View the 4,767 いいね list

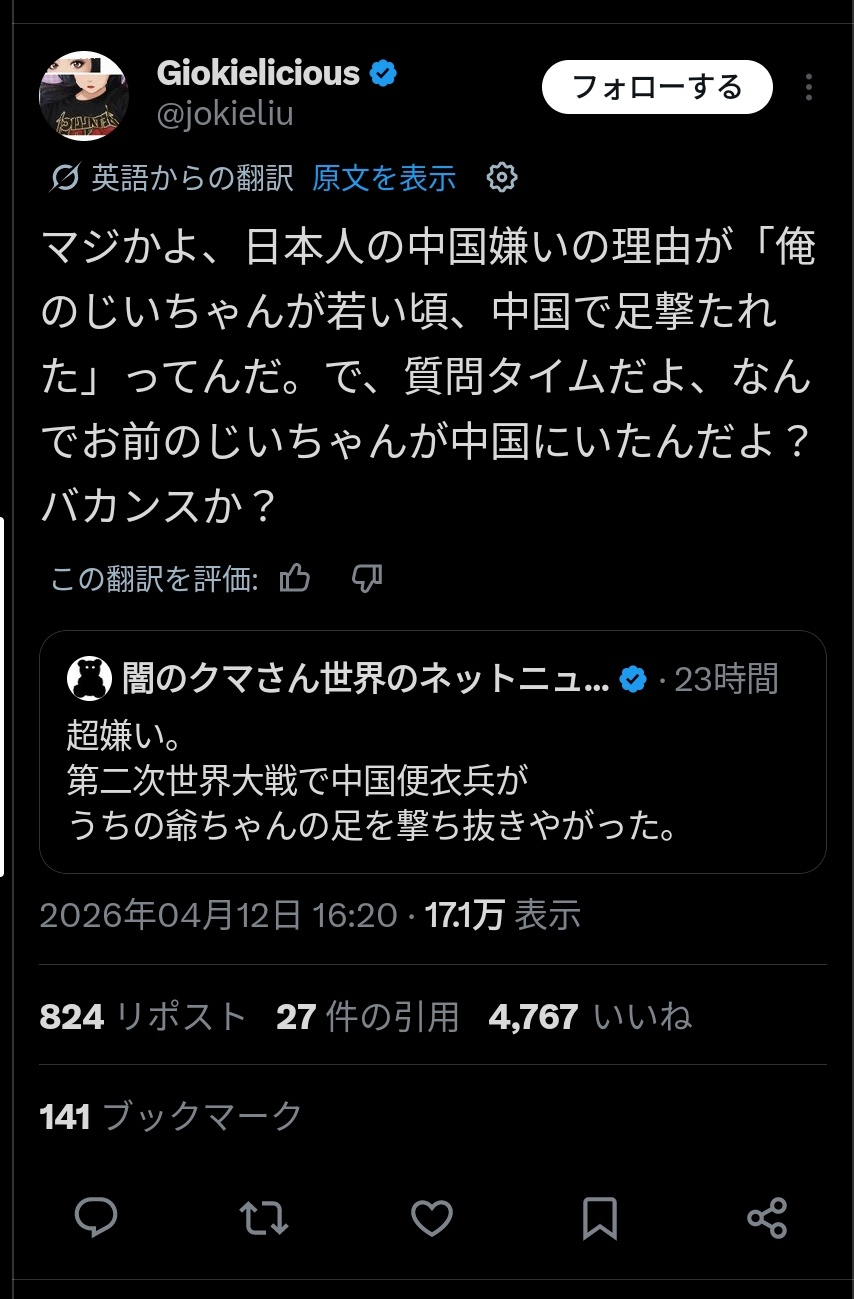589,1017
